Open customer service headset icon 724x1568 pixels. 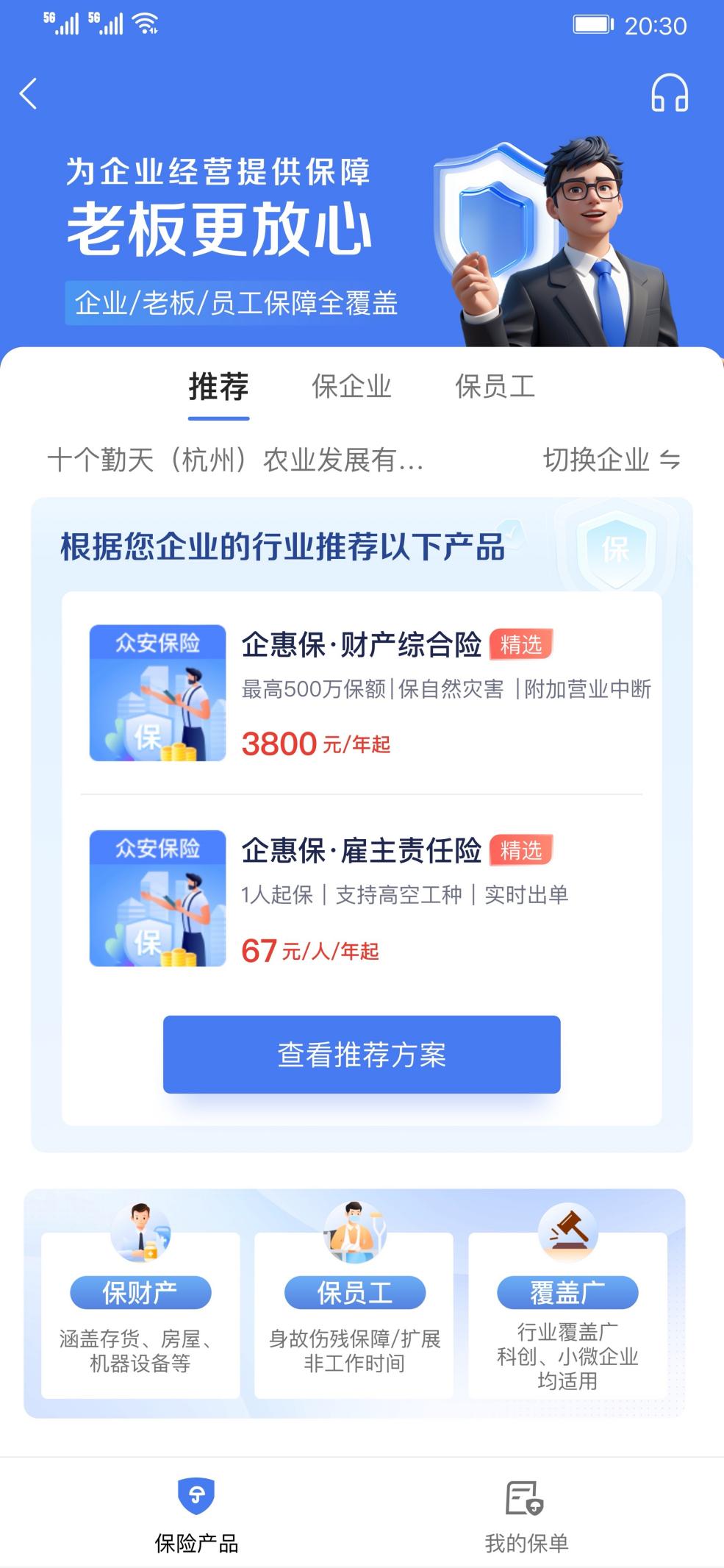click(669, 94)
